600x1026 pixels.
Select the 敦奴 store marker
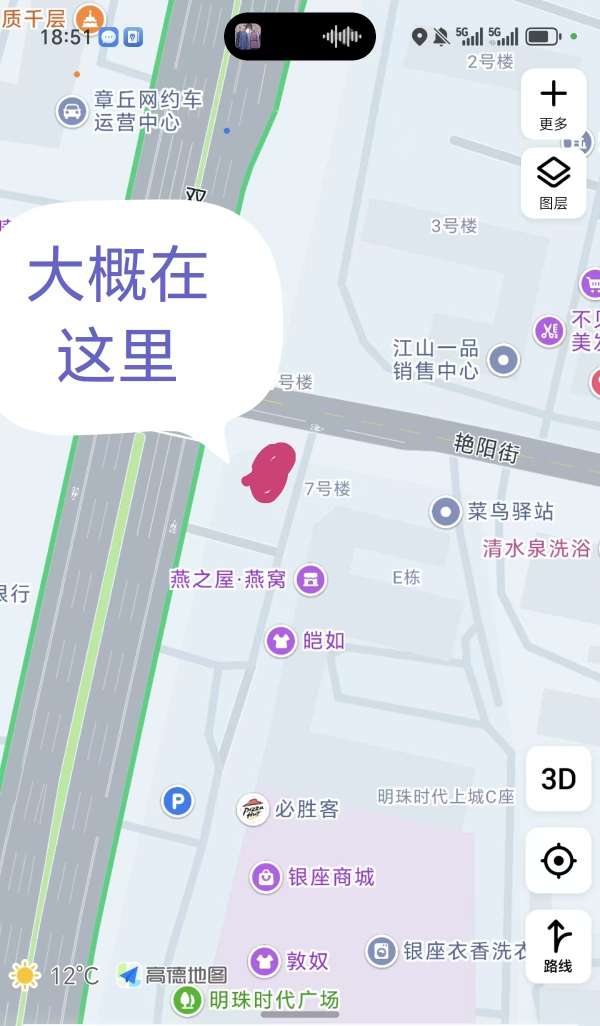[x=265, y=961]
